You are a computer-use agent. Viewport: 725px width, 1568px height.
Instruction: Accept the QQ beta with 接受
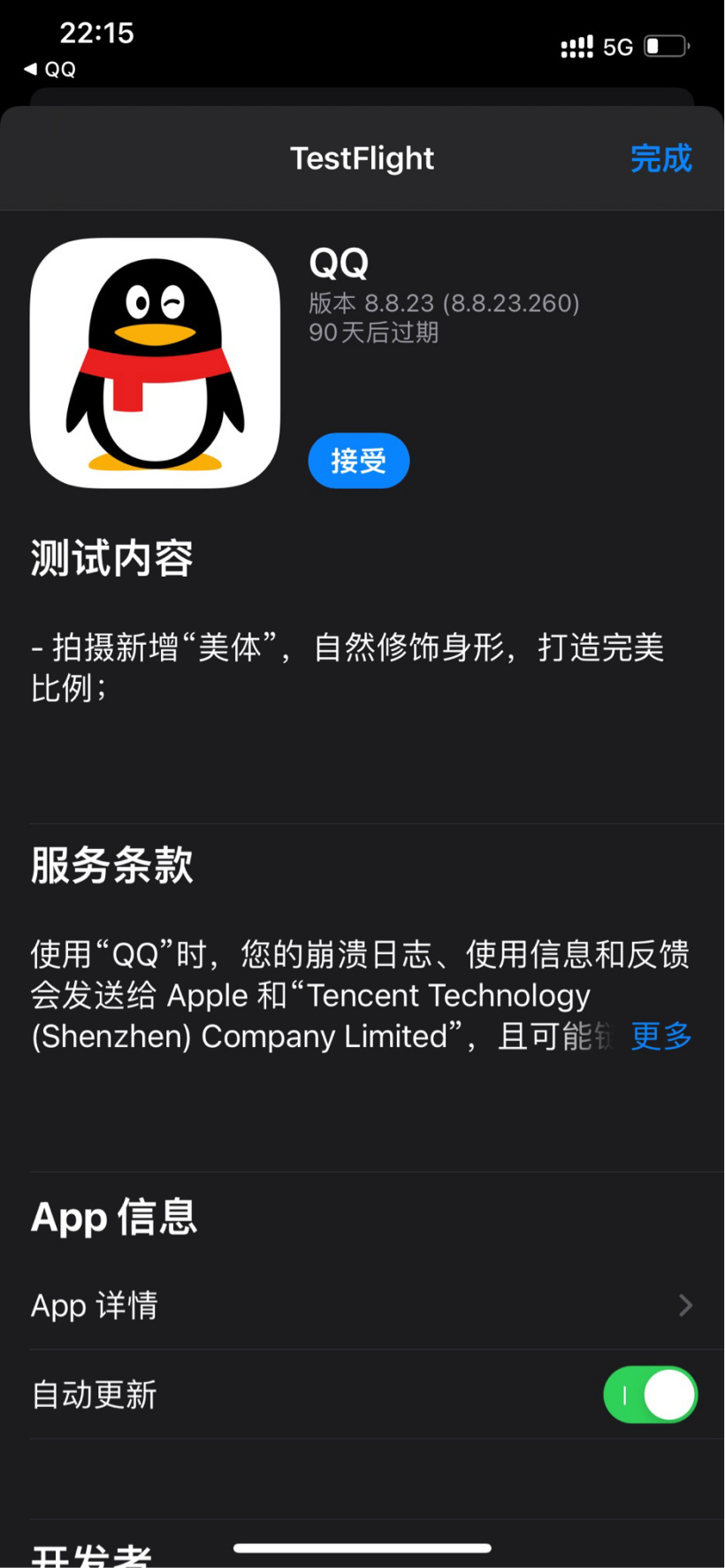click(358, 461)
